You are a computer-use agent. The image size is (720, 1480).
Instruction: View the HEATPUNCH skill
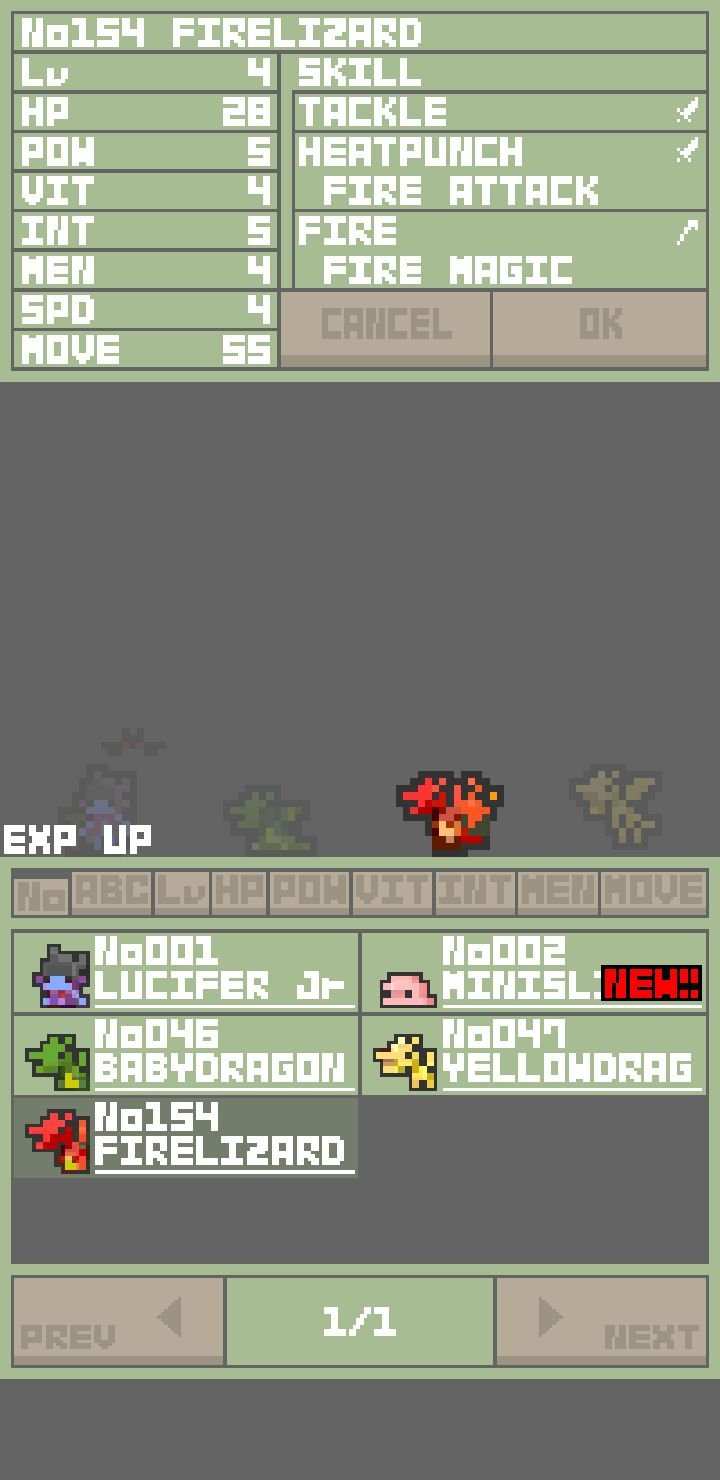pos(500,170)
